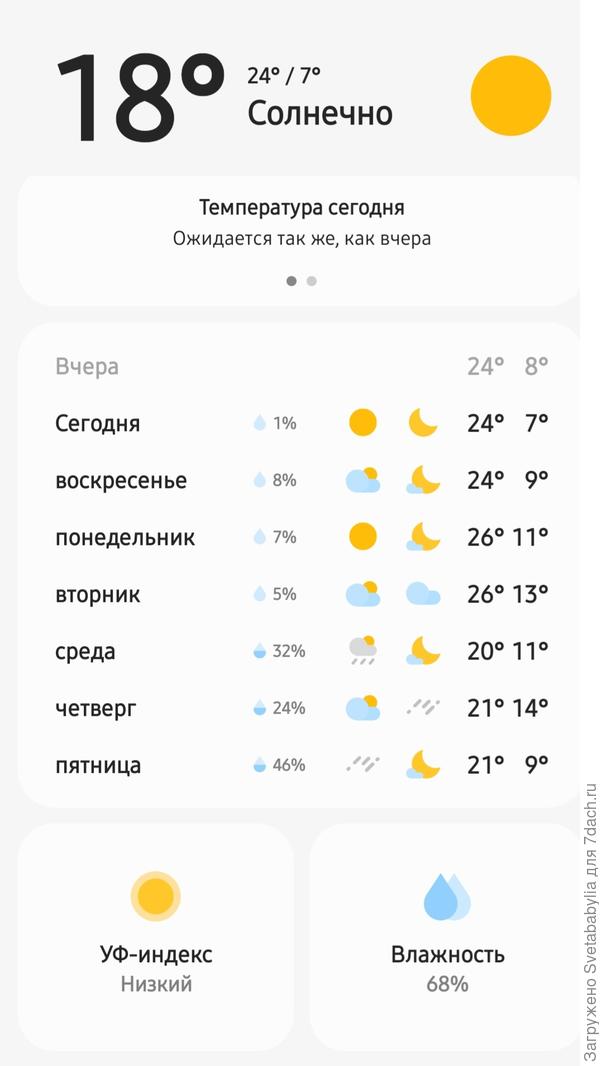600x1066 pixels.
Task: Switch to the second insight page dot
Action: (x=312, y=281)
